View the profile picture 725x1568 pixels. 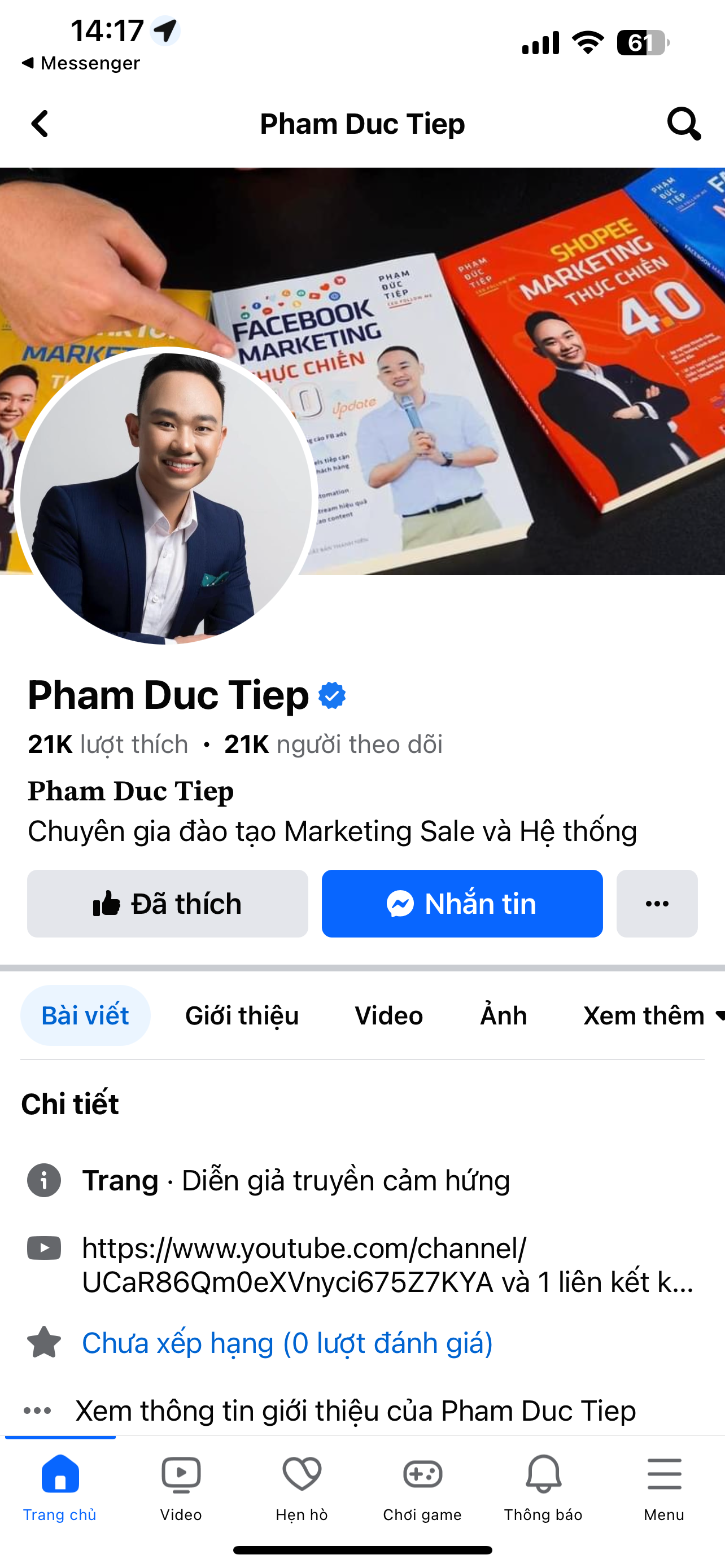[165, 496]
